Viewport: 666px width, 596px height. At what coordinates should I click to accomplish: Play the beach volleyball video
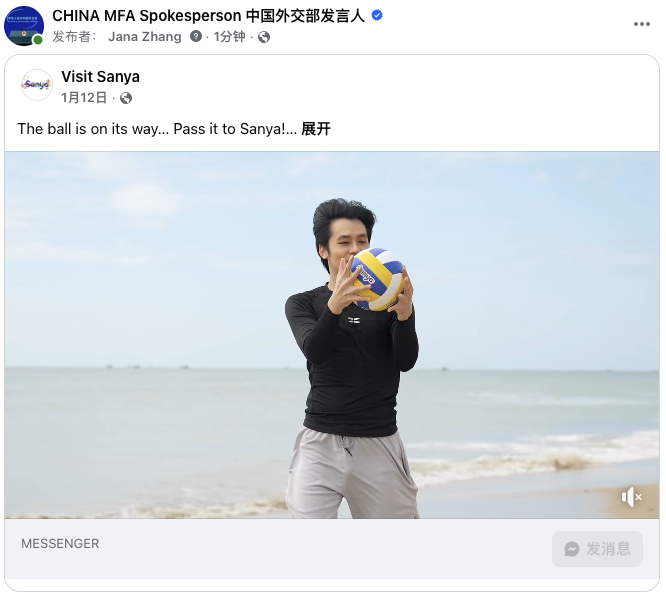[x=332, y=335]
